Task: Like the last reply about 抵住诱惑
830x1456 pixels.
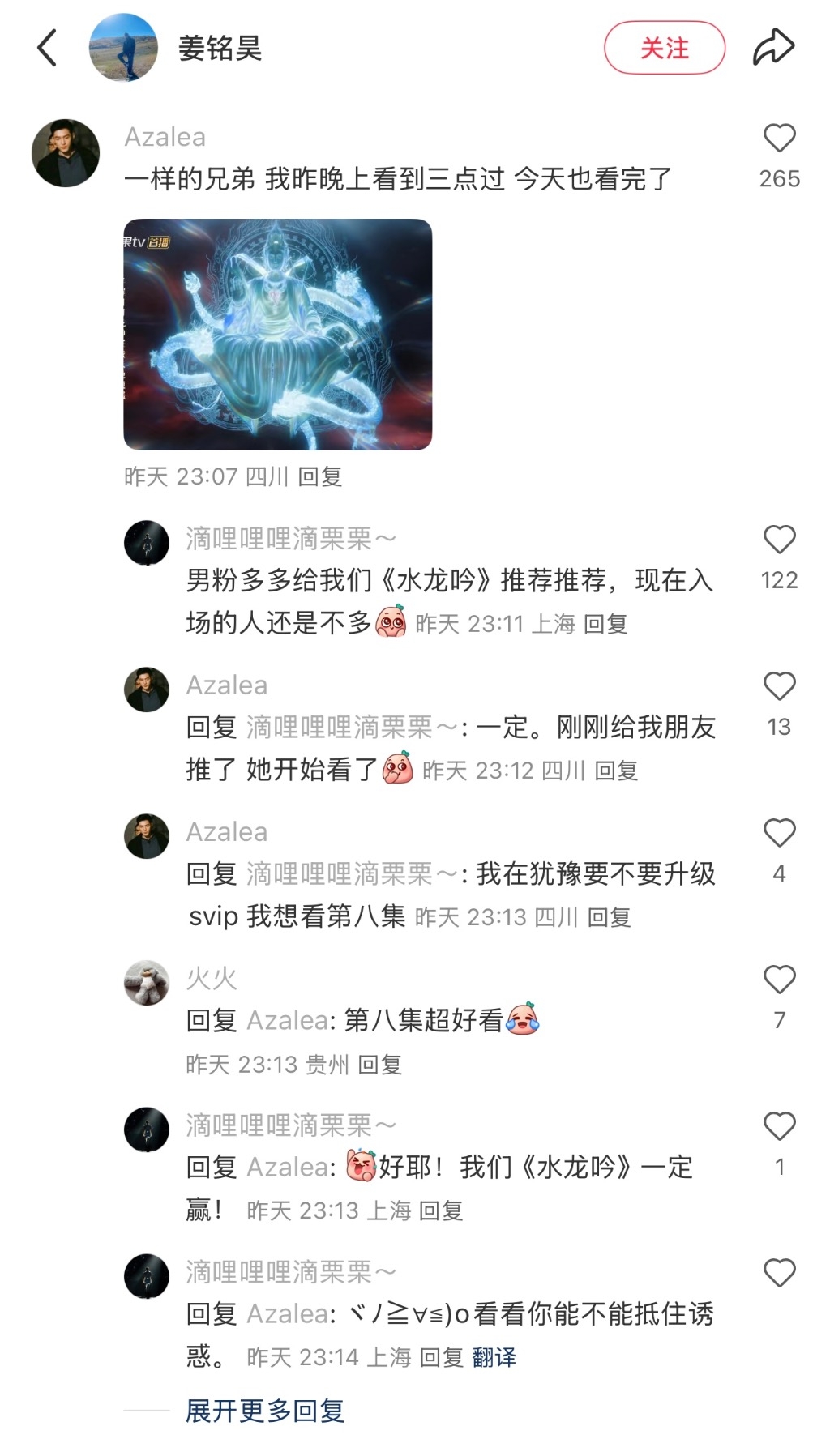Action: coord(779,1274)
